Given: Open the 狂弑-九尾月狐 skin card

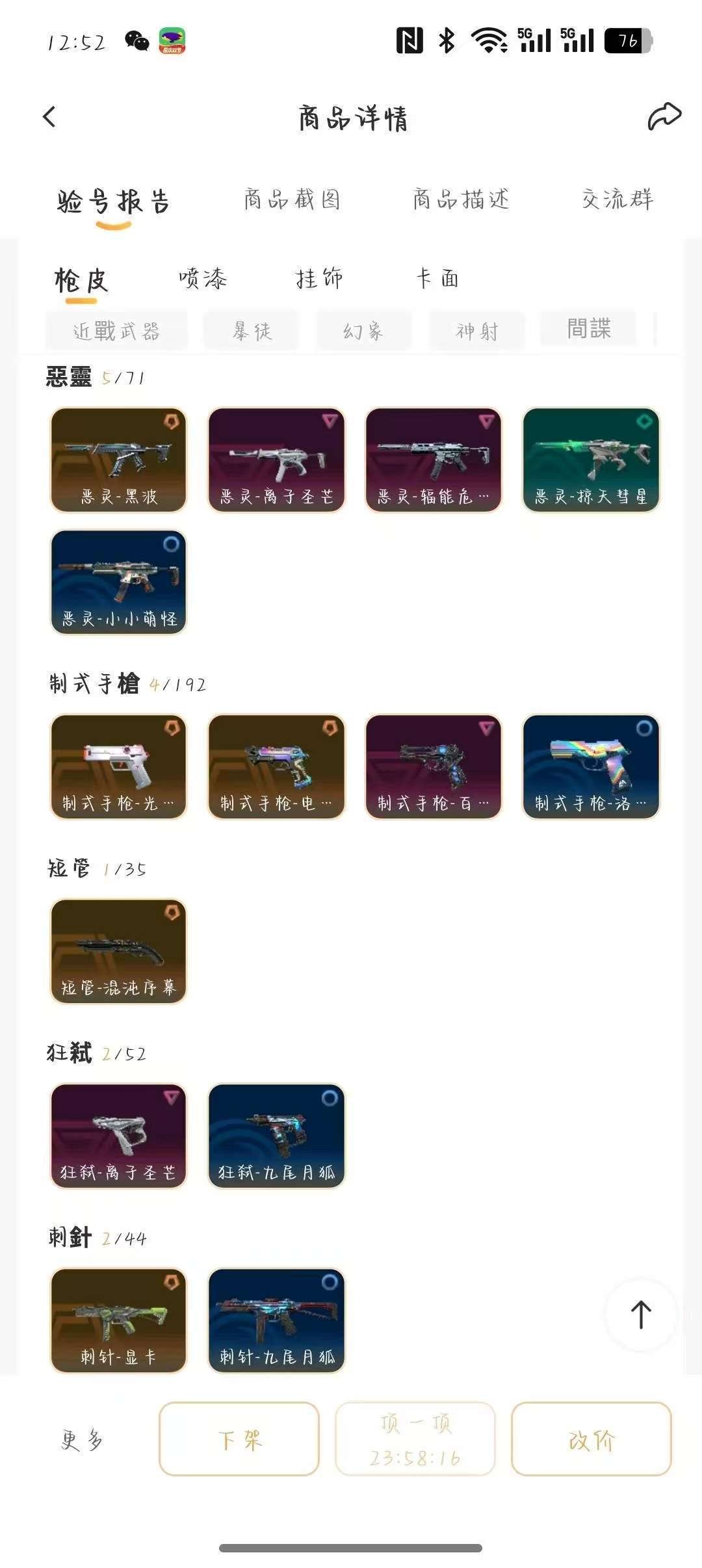Looking at the screenshot, I should click(x=276, y=1136).
